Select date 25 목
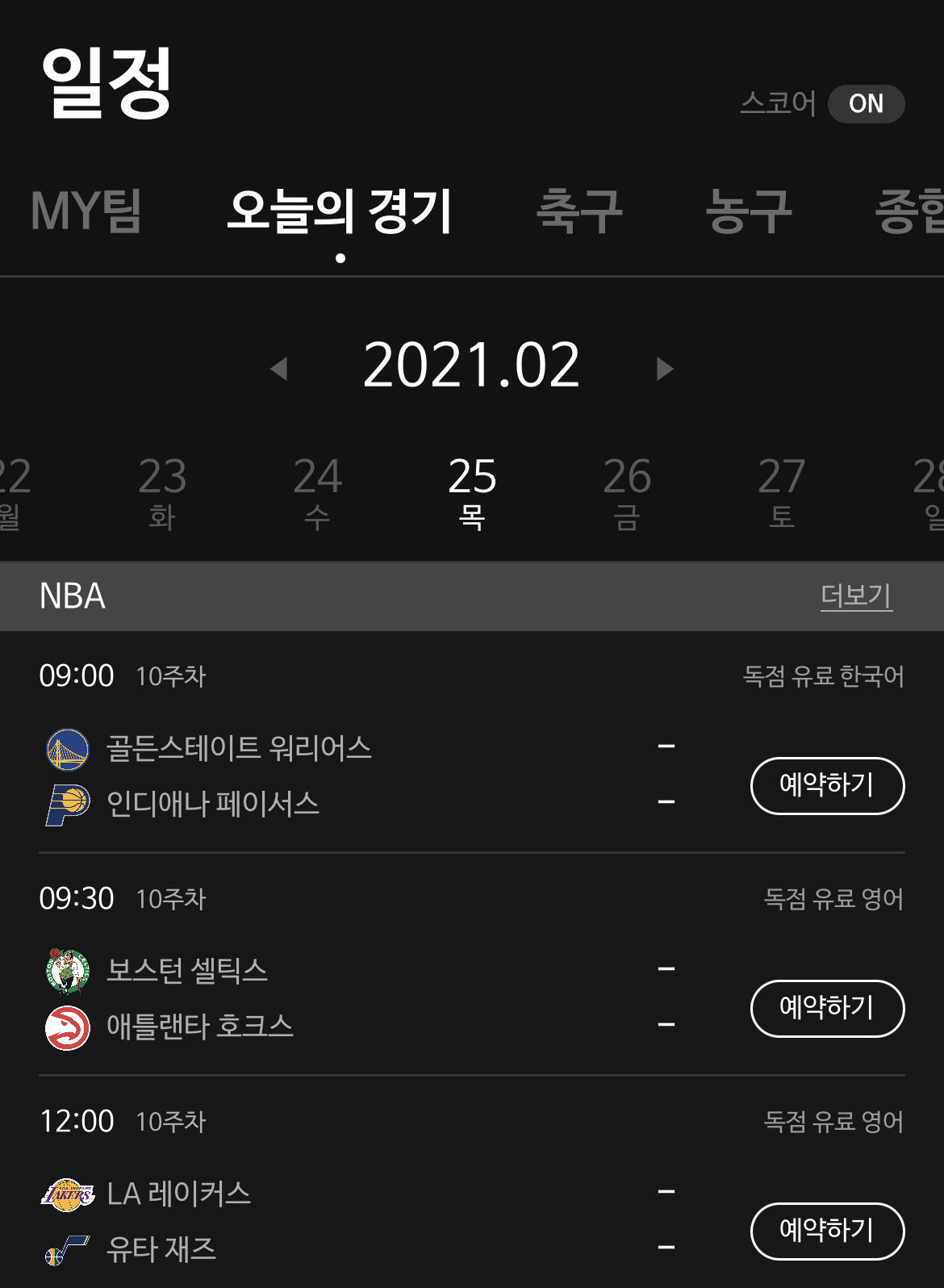 (472, 492)
